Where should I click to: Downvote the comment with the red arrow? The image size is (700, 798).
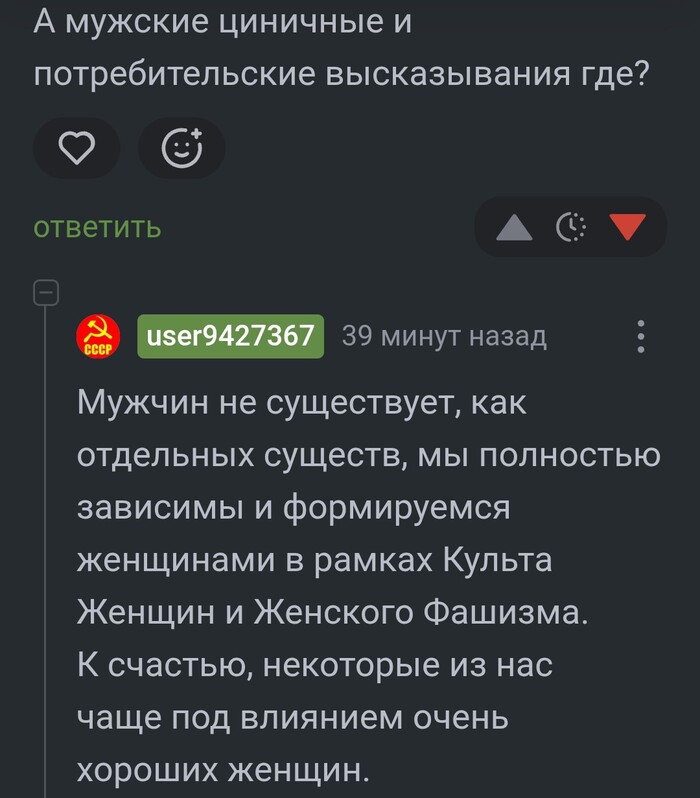pos(628,228)
